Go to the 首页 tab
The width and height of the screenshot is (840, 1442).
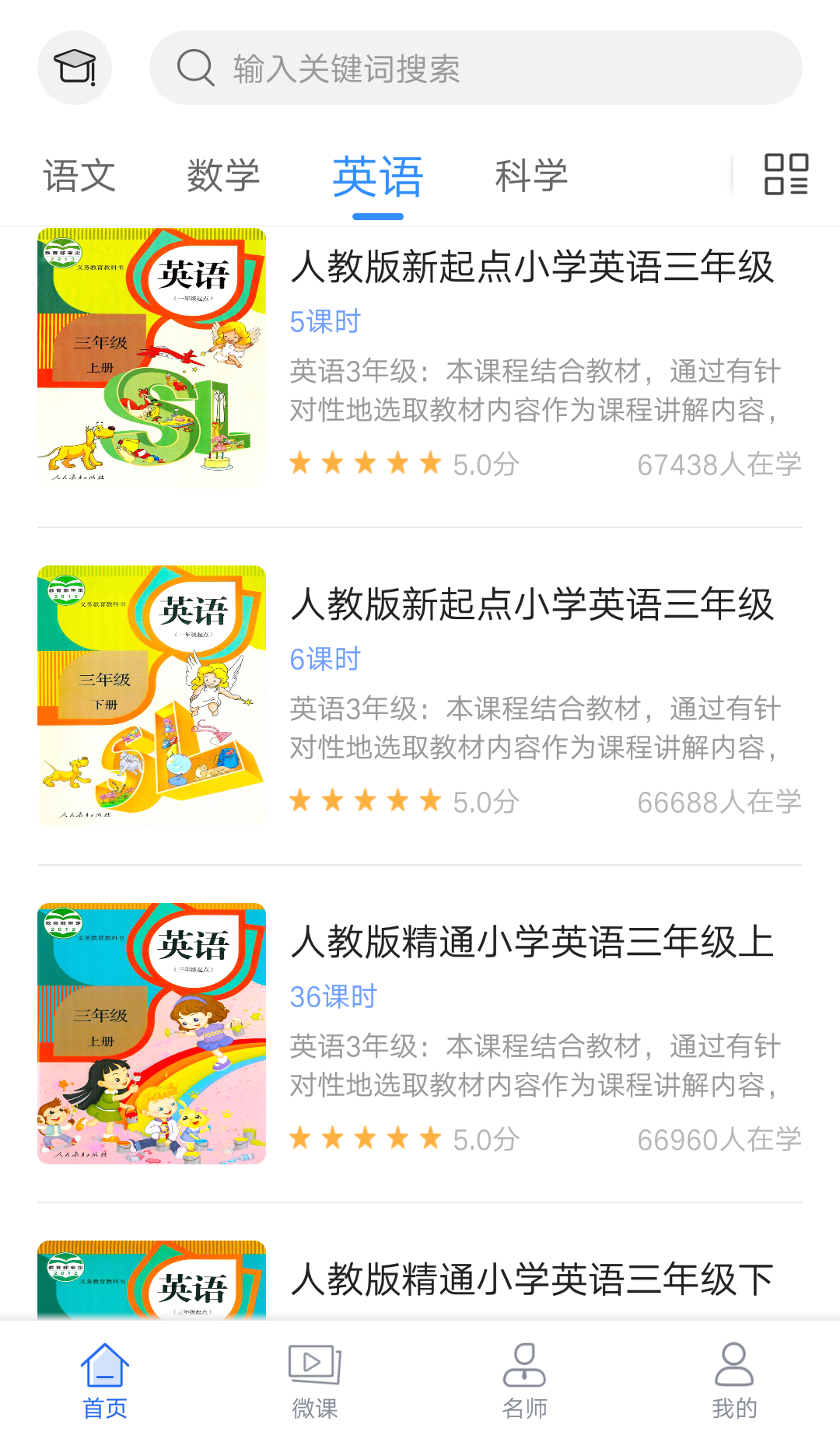105,1381
